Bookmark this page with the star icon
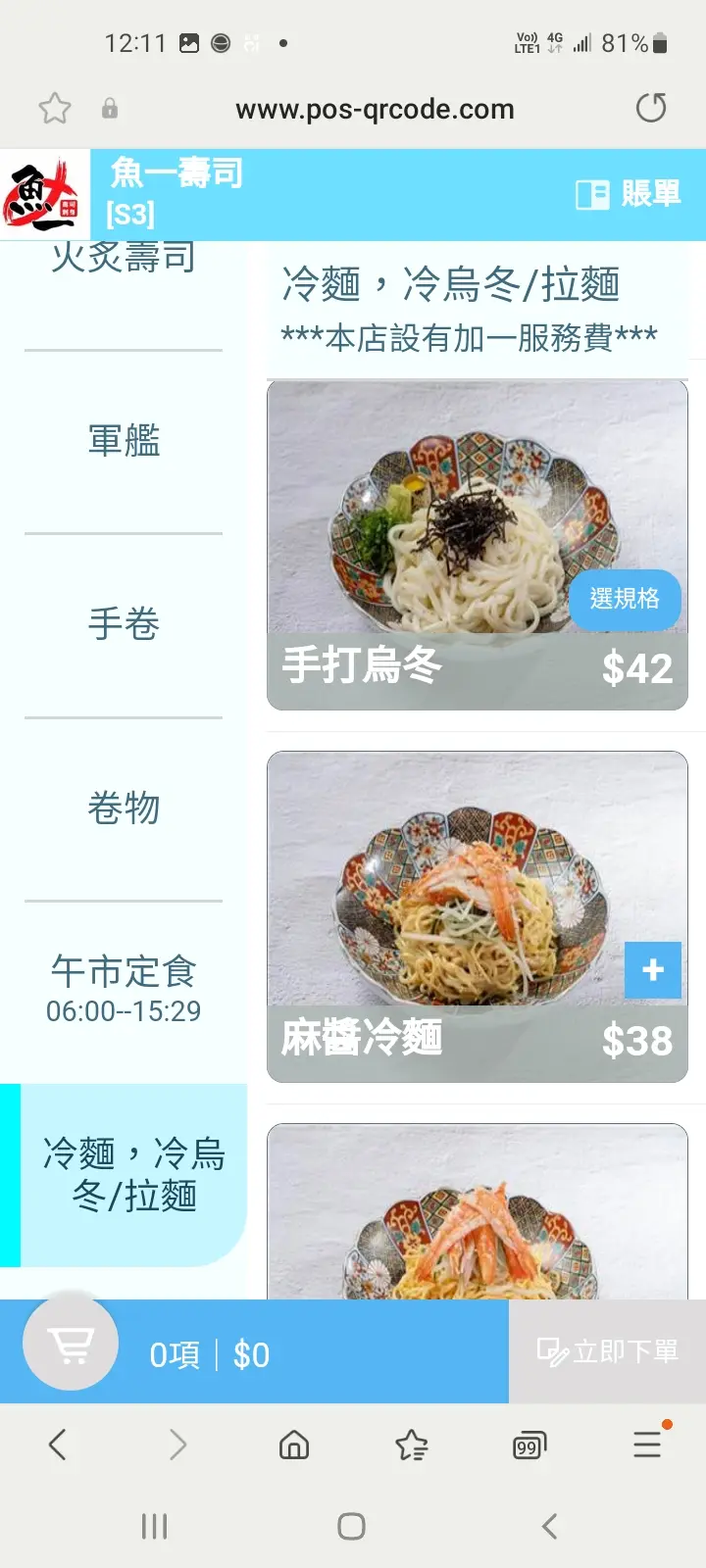The image size is (706, 1568). coord(55,108)
